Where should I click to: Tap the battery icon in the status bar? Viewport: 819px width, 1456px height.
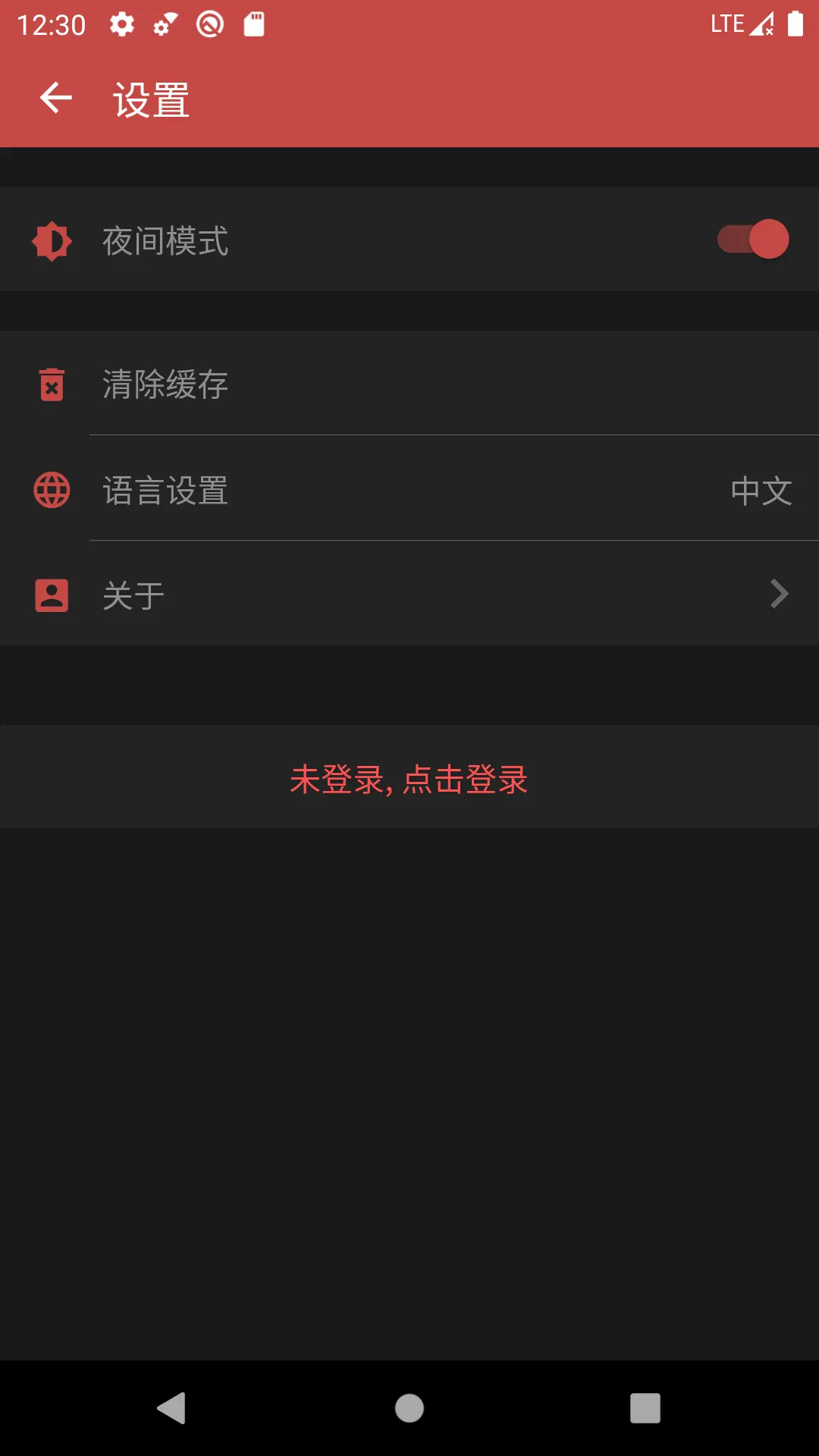click(x=797, y=24)
